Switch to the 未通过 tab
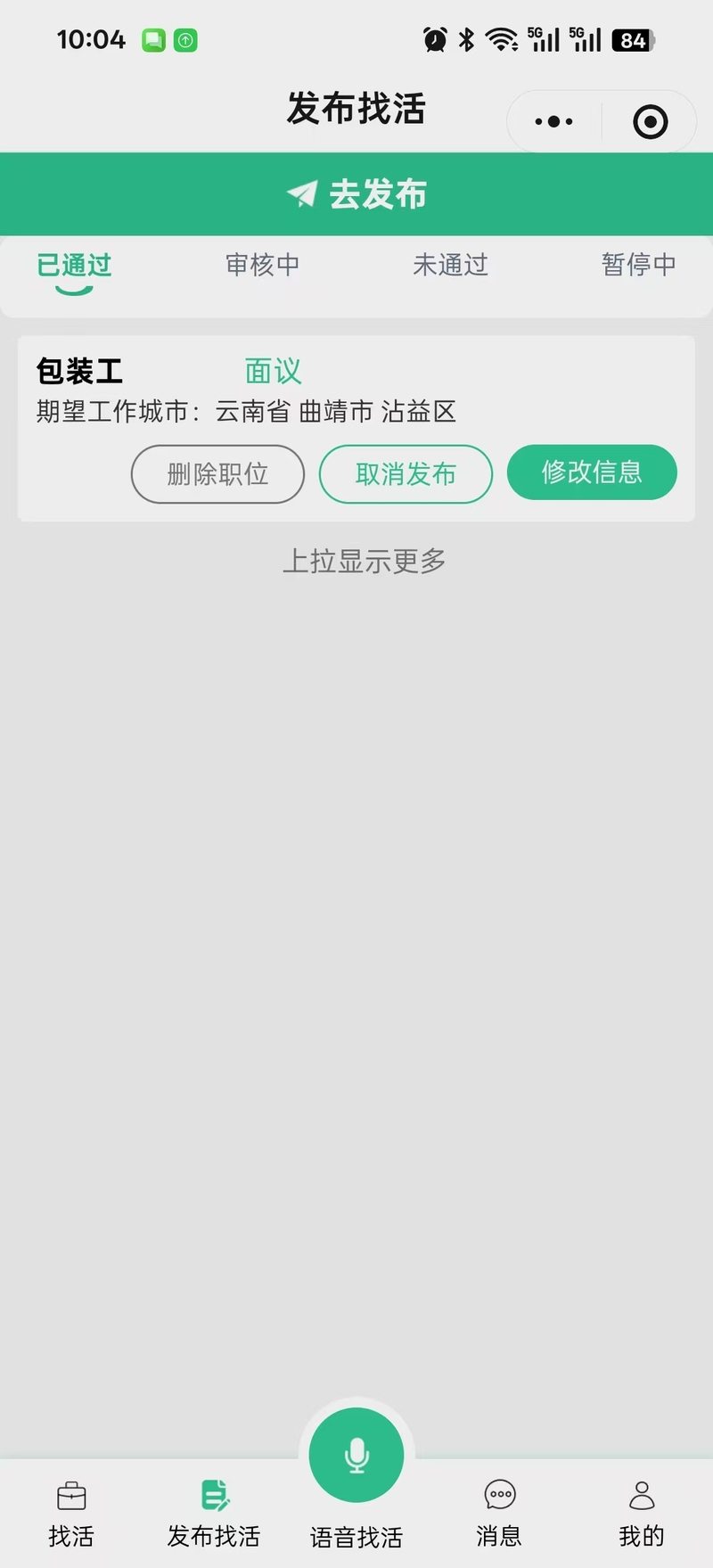This screenshot has height=1568, width=713. click(450, 265)
